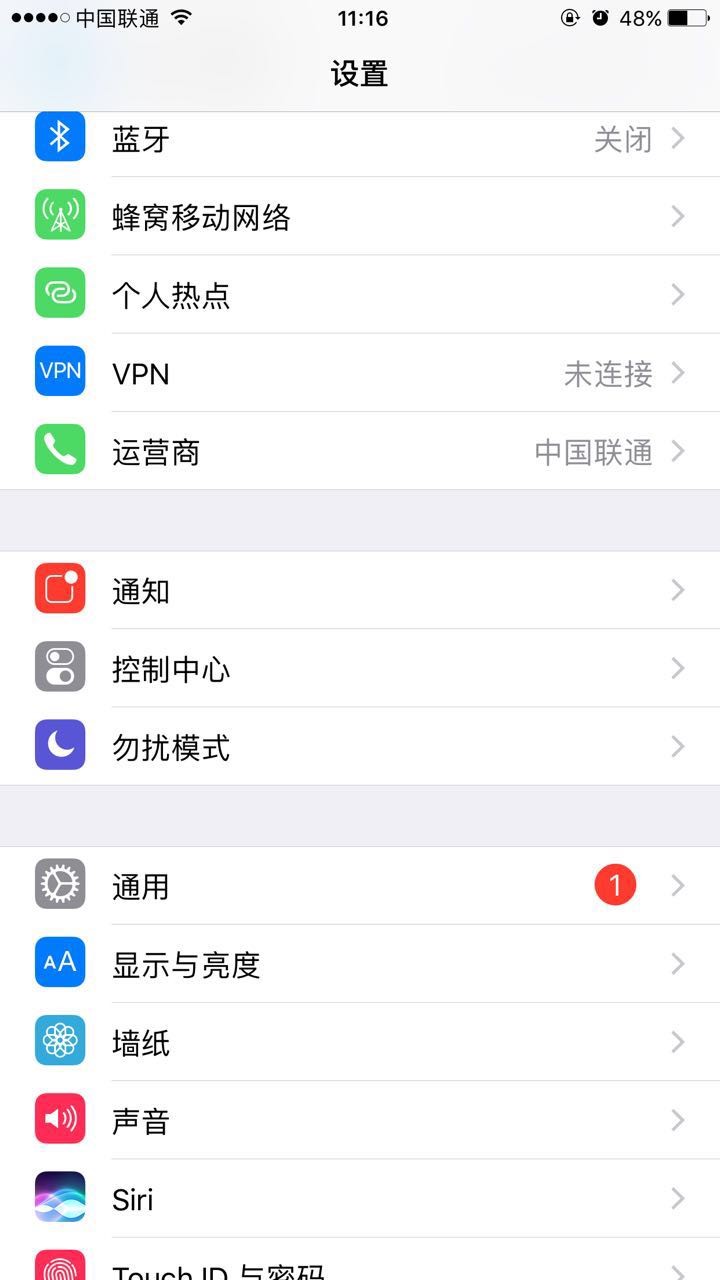This screenshot has width=720, height=1280.
Task: Open the 蓝牙 (Bluetooth) settings row
Action: [x=360, y=139]
